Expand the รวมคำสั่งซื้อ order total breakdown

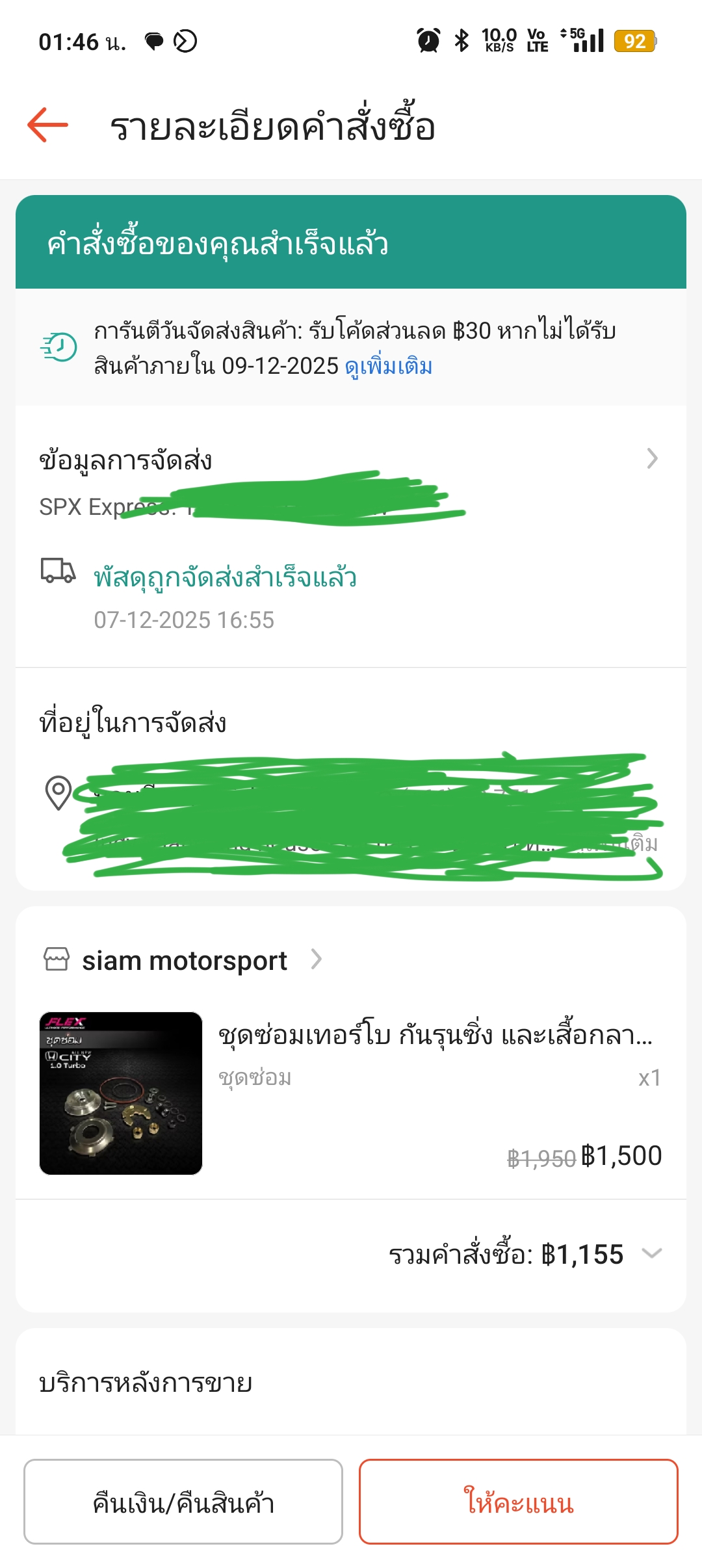pyautogui.click(x=651, y=1253)
